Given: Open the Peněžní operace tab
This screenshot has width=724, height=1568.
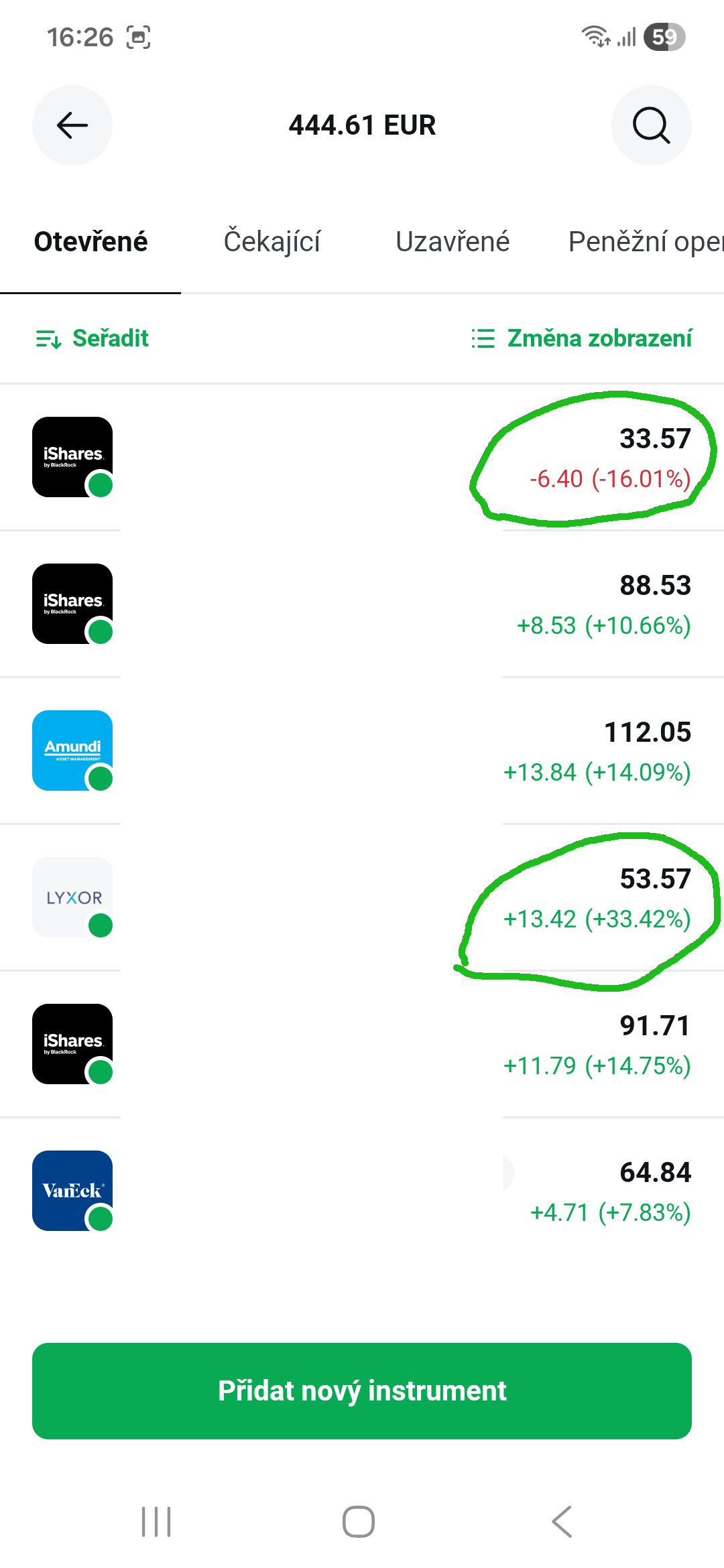Looking at the screenshot, I should (x=644, y=242).
